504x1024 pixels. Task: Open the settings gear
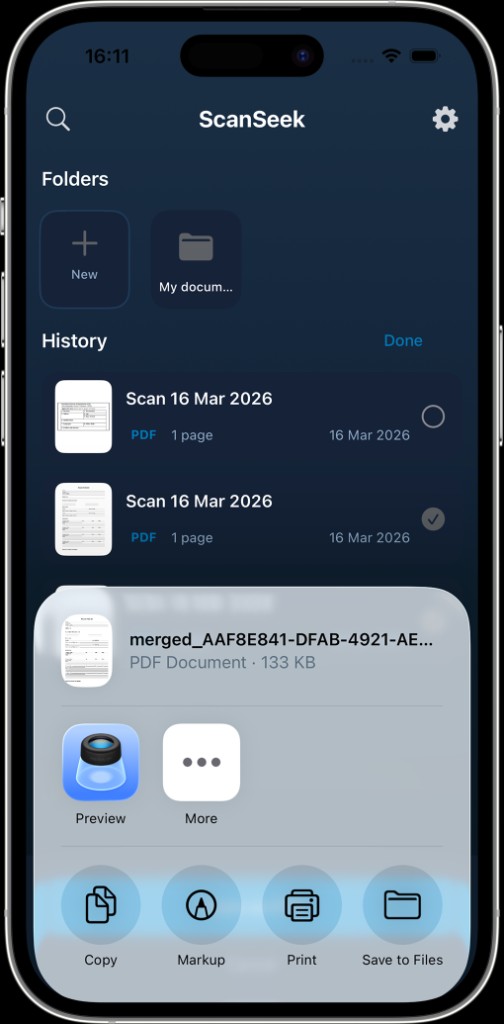point(445,120)
